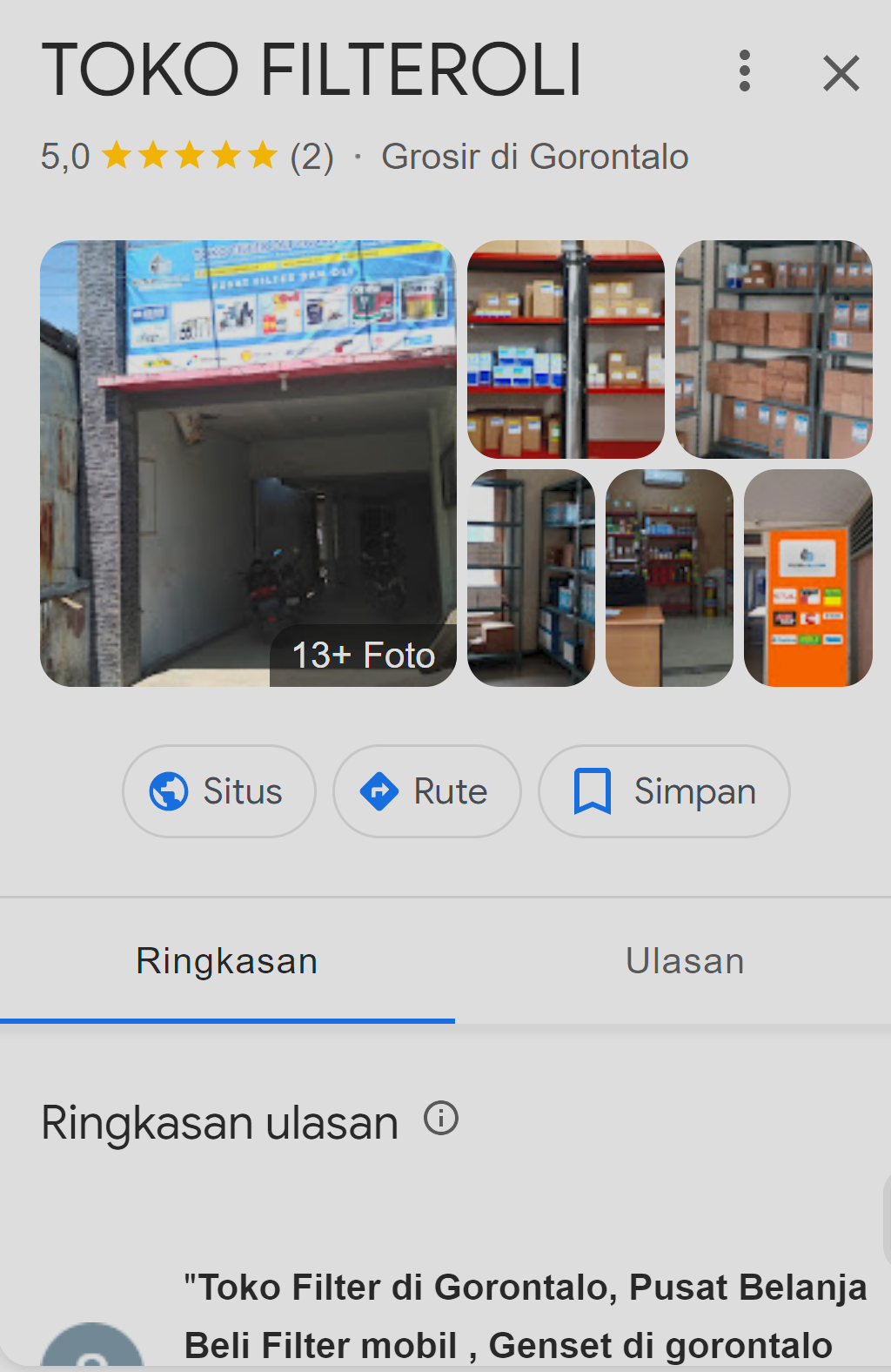891x1372 pixels.
Task: Save this place with Simpan
Action: 664,791
